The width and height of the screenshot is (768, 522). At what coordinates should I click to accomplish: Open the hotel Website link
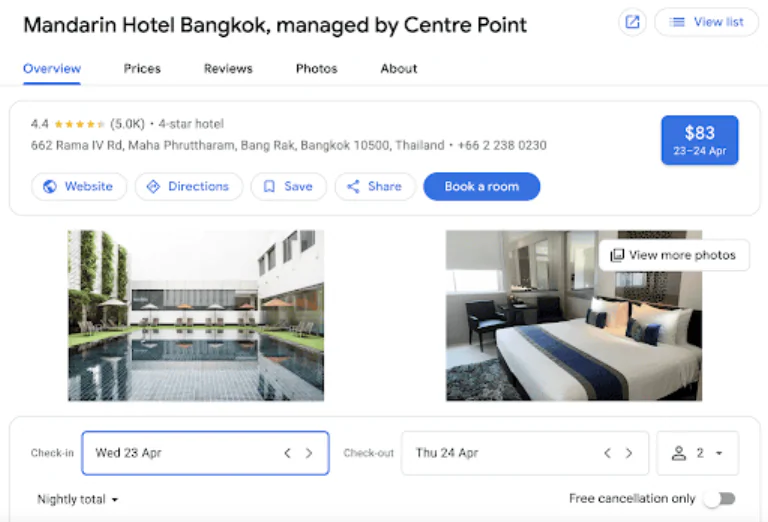click(x=79, y=186)
